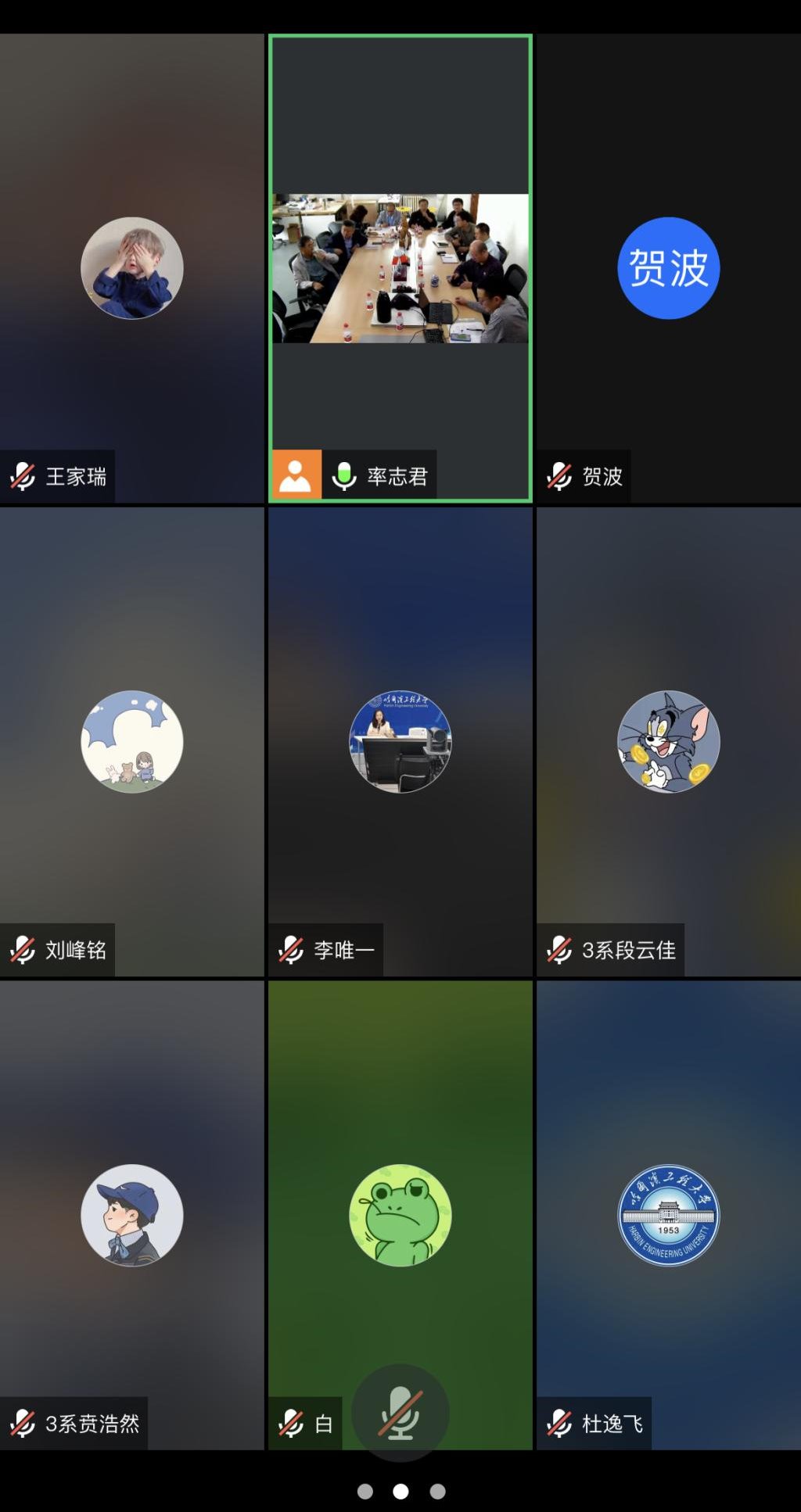Select 李唯一's participant tile
The height and width of the screenshot is (1512, 801).
coord(400,741)
